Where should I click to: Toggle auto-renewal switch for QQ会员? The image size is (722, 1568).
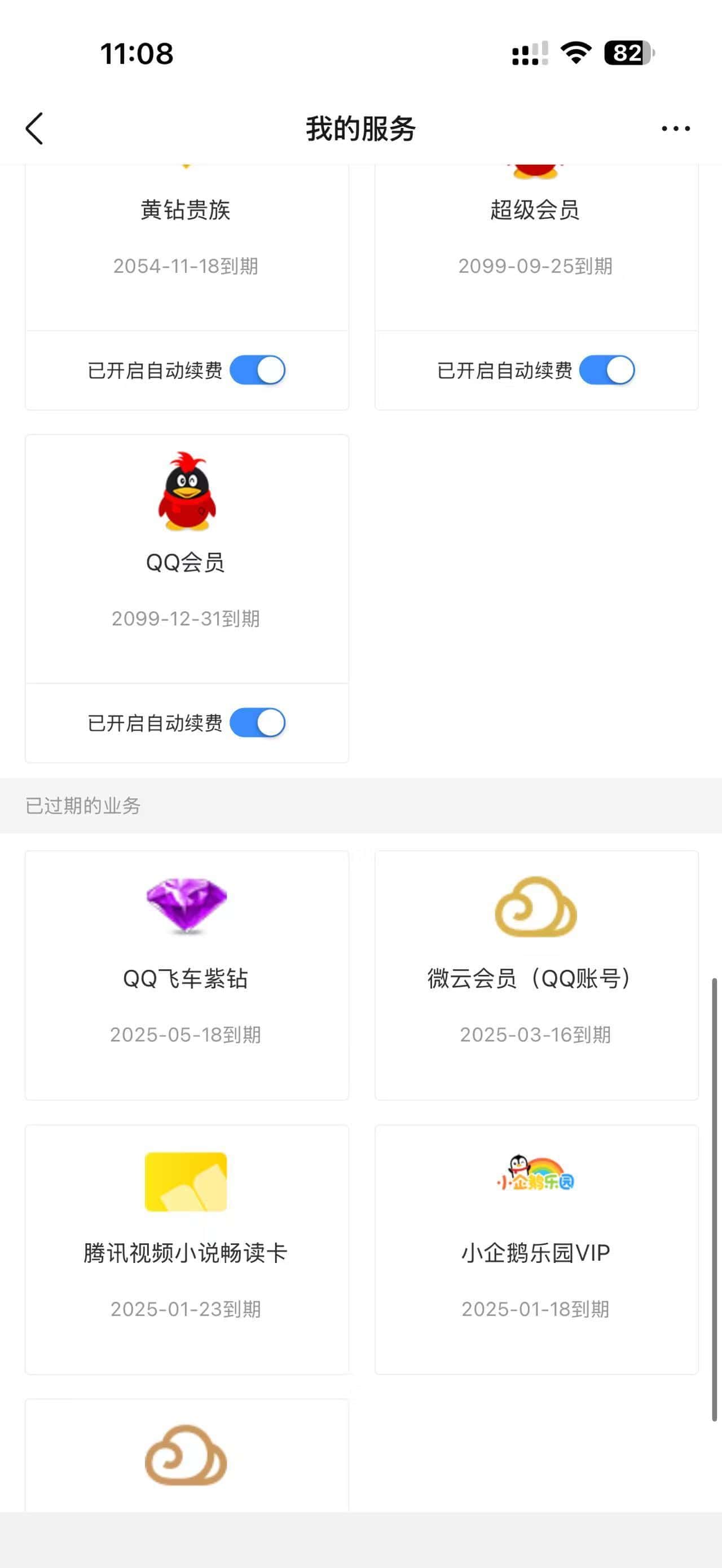click(258, 722)
